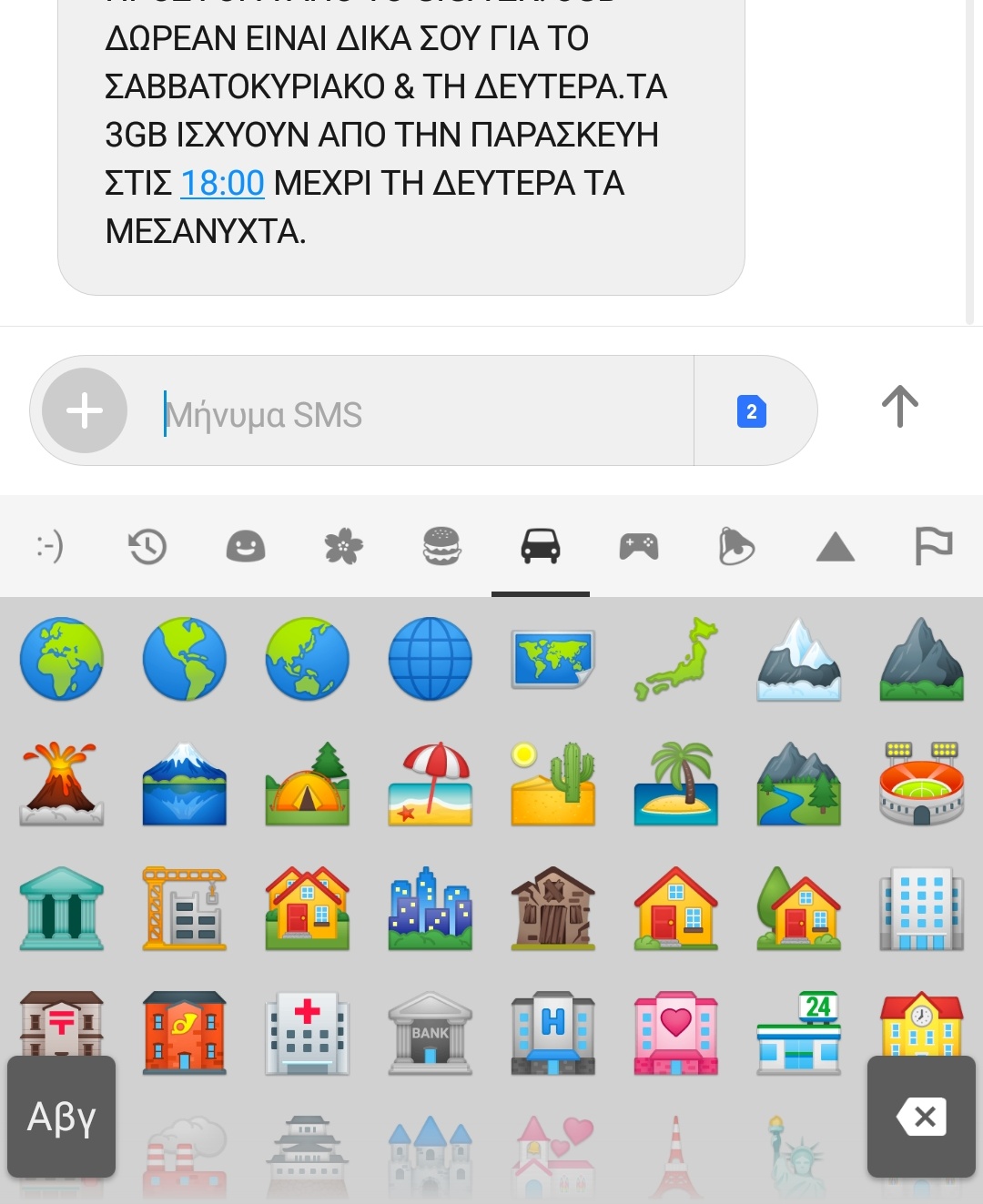
Task: Switch to the food burger emoji tab
Action: 442,547
